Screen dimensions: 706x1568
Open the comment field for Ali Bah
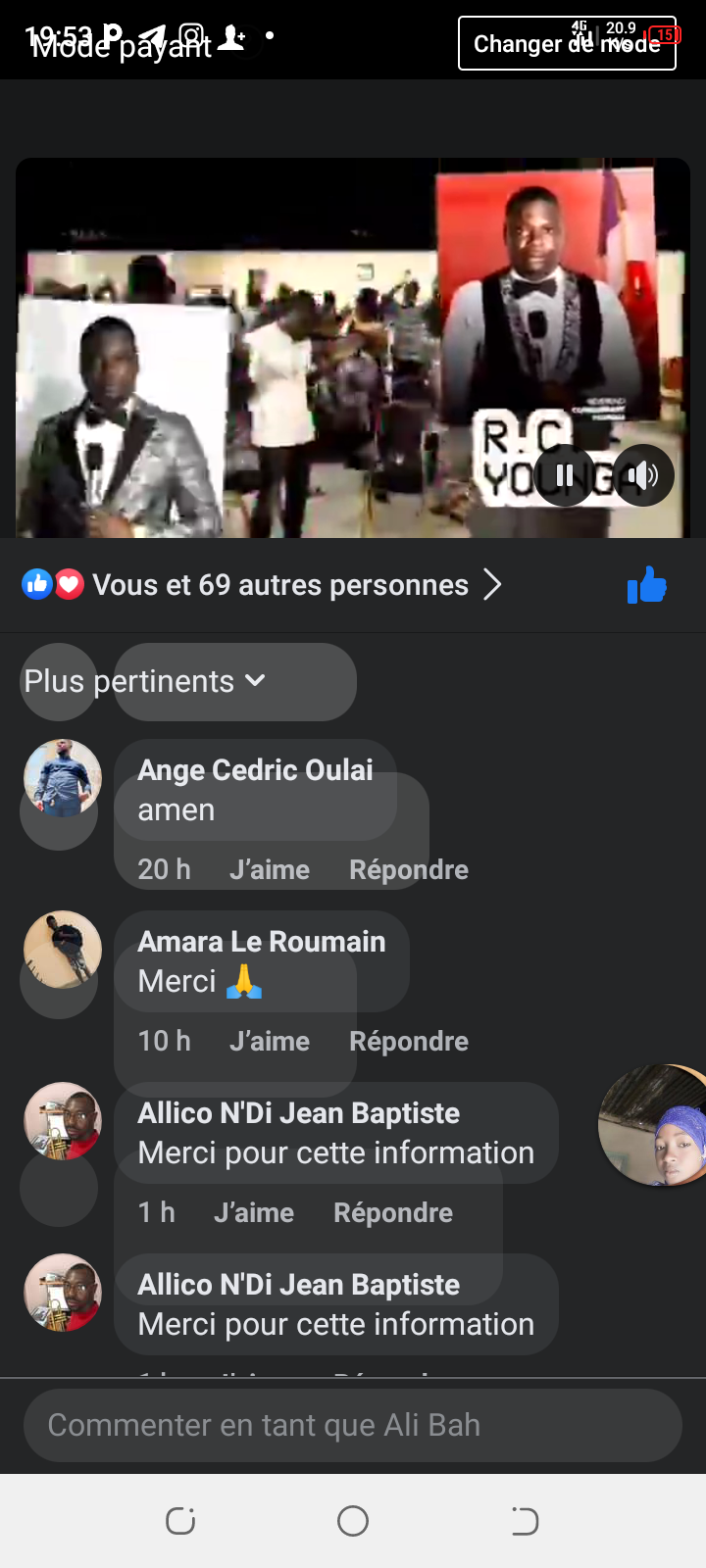[353, 1425]
